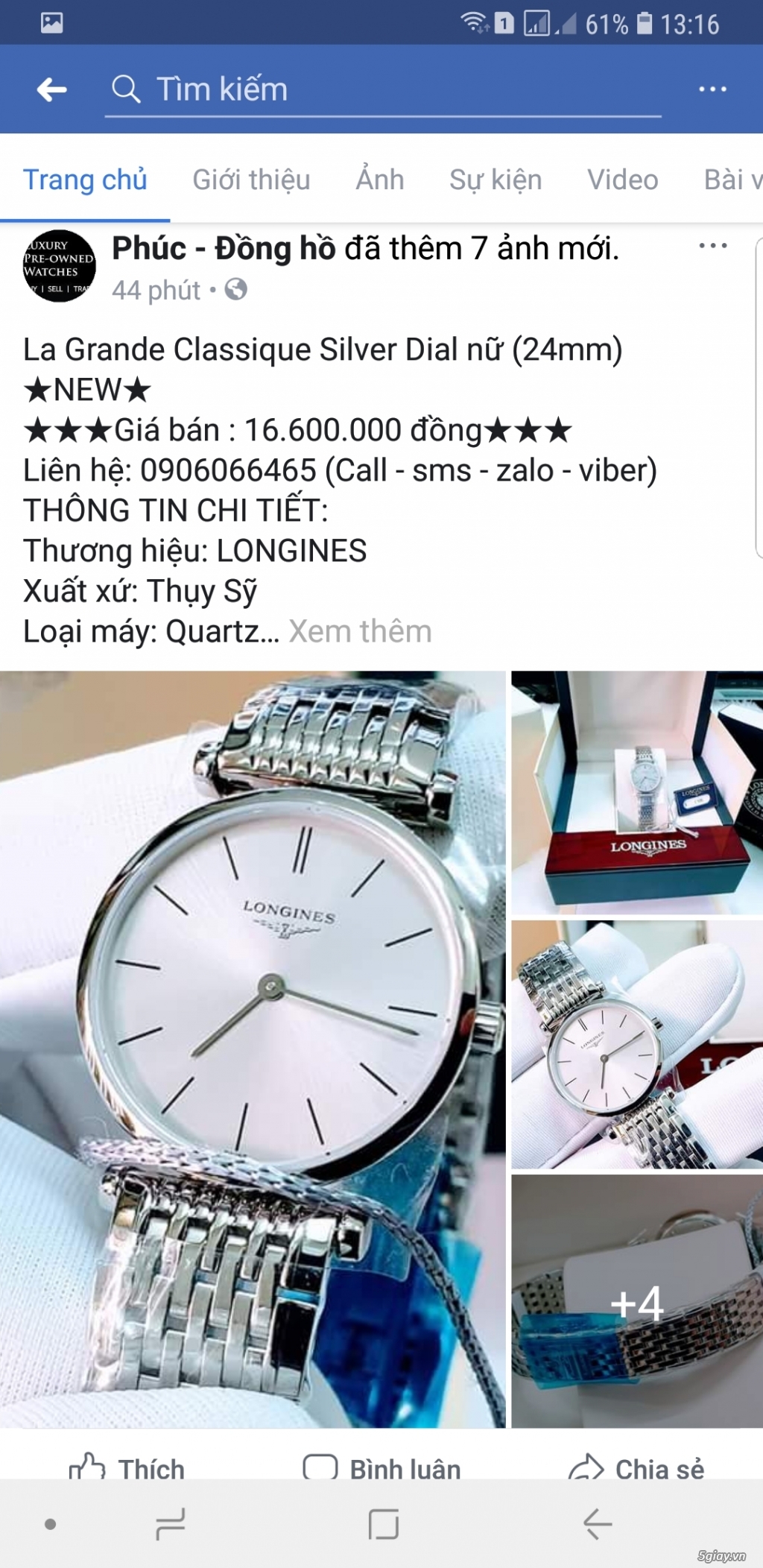Switch to the Ảnh tab
The height and width of the screenshot is (1568, 763).
pyautogui.click(x=380, y=180)
